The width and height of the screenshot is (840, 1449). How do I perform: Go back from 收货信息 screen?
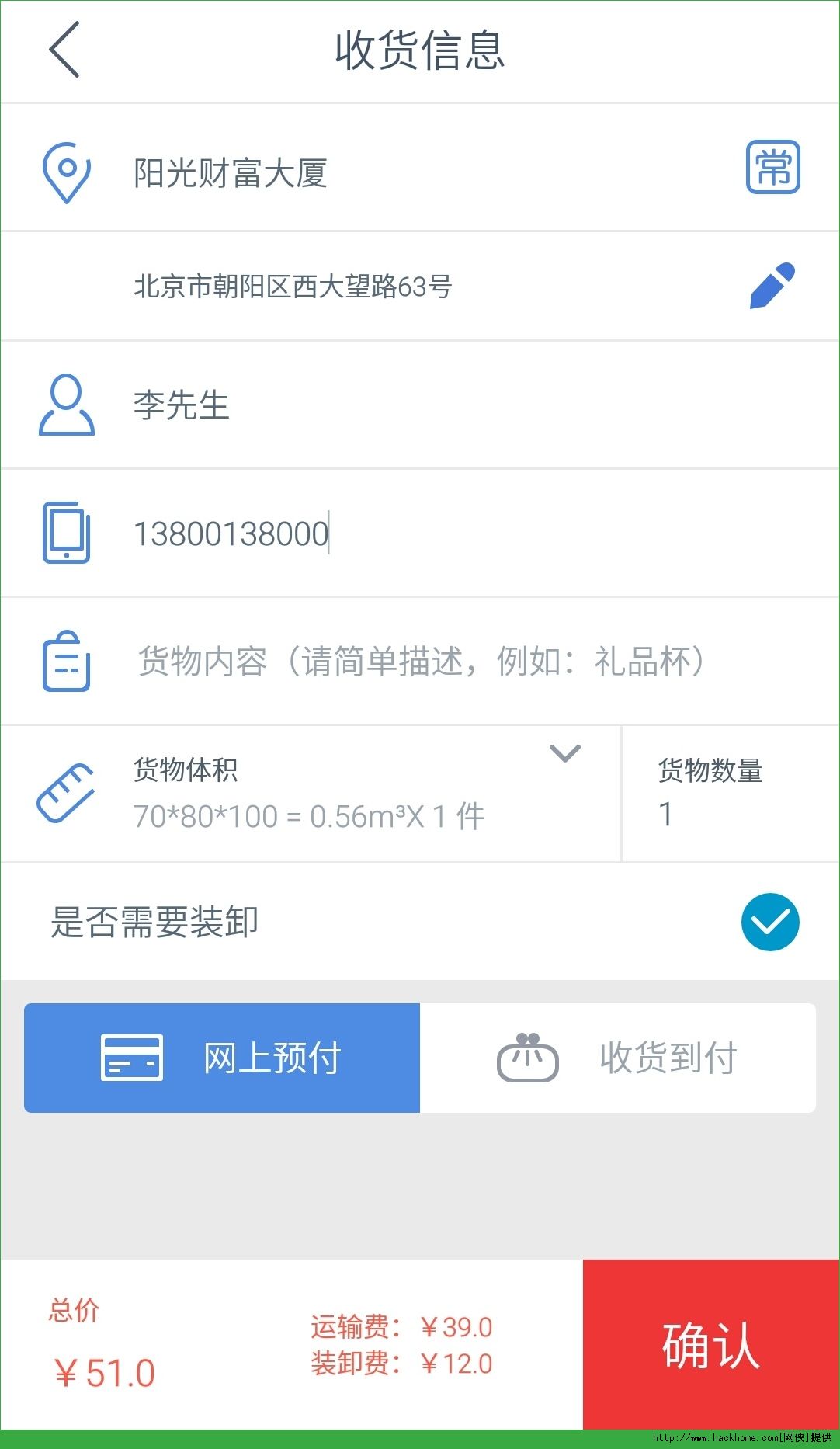64,50
